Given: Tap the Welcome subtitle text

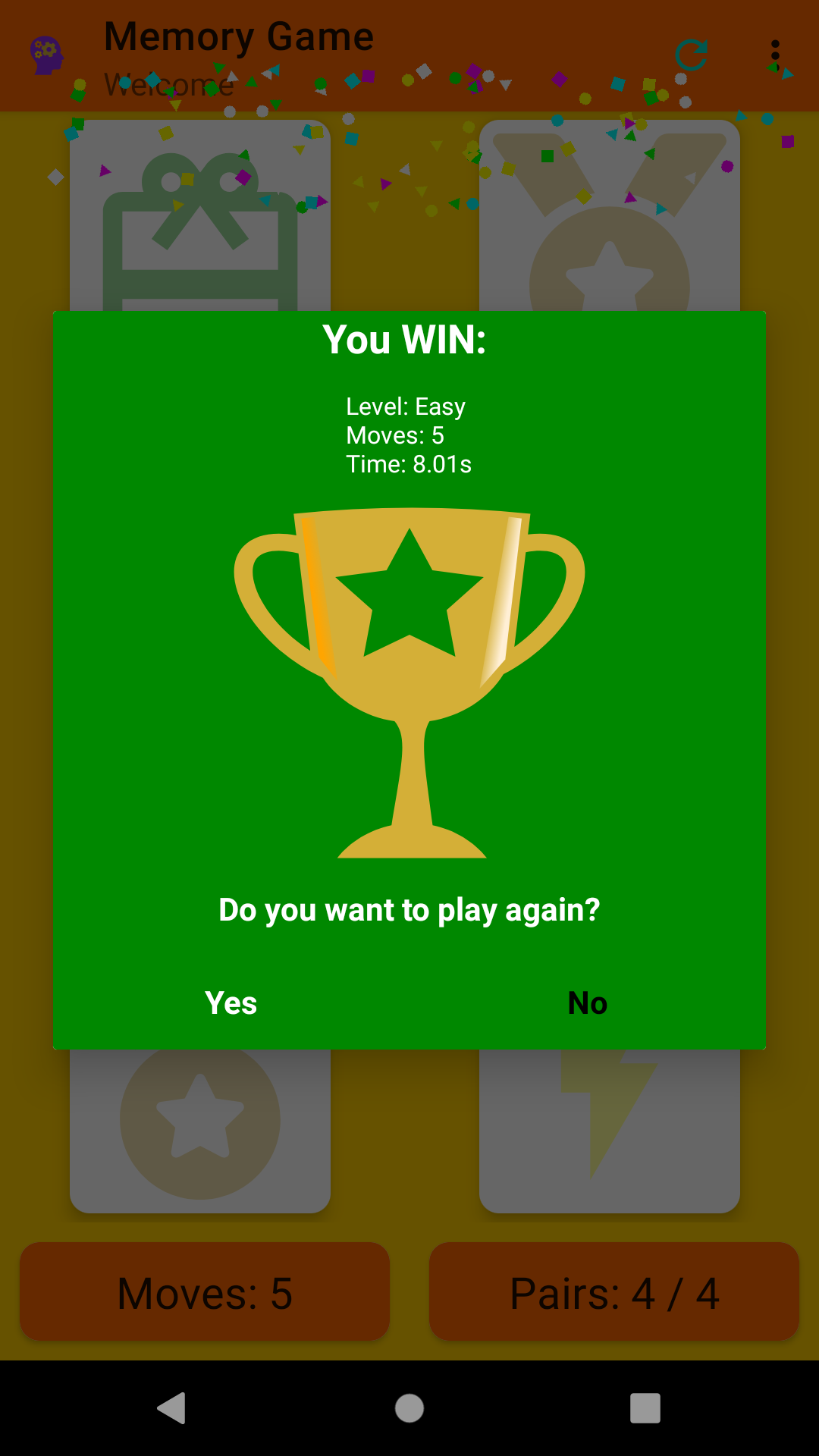Looking at the screenshot, I should coord(168,85).
